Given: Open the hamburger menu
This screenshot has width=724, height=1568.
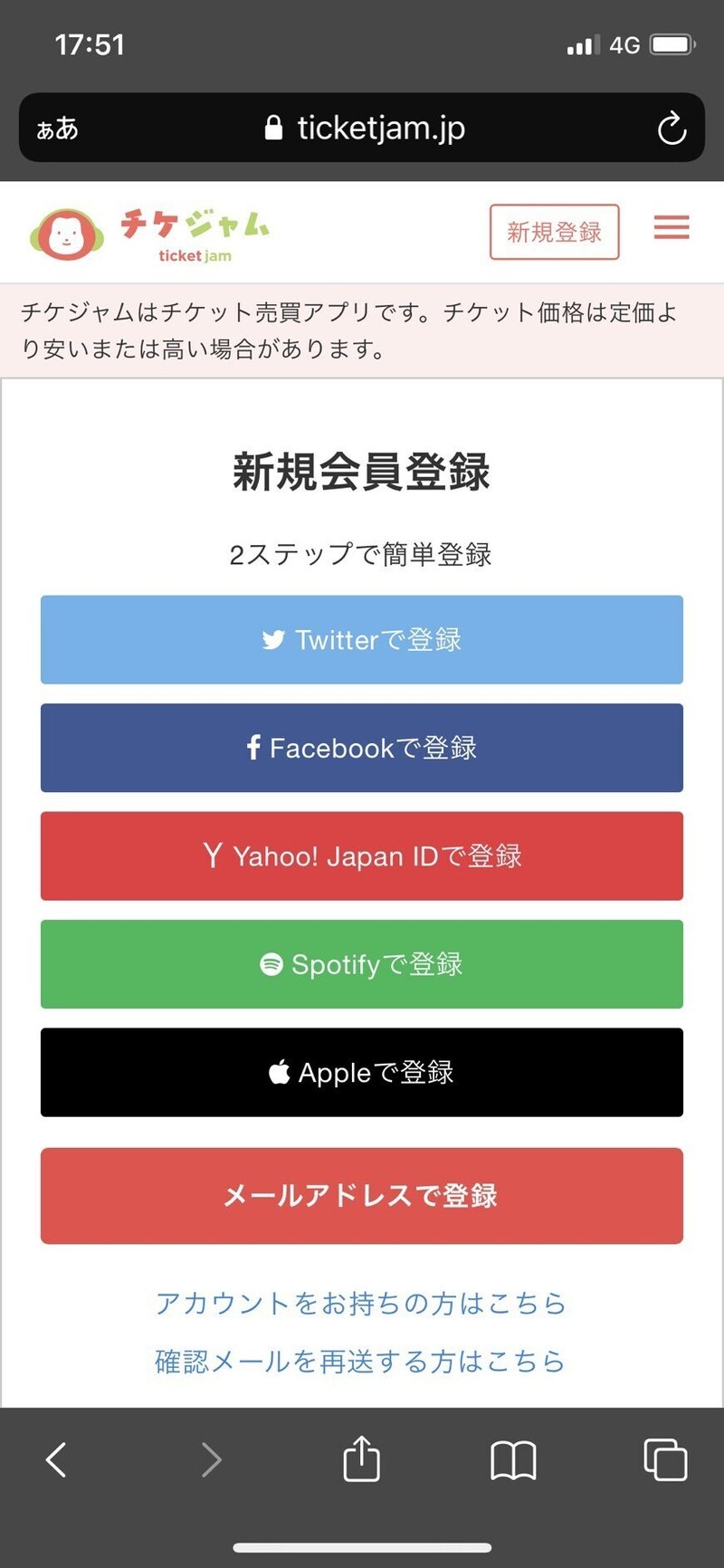Looking at the screenshot, I should pyautogui.click(x=671, y=228).
